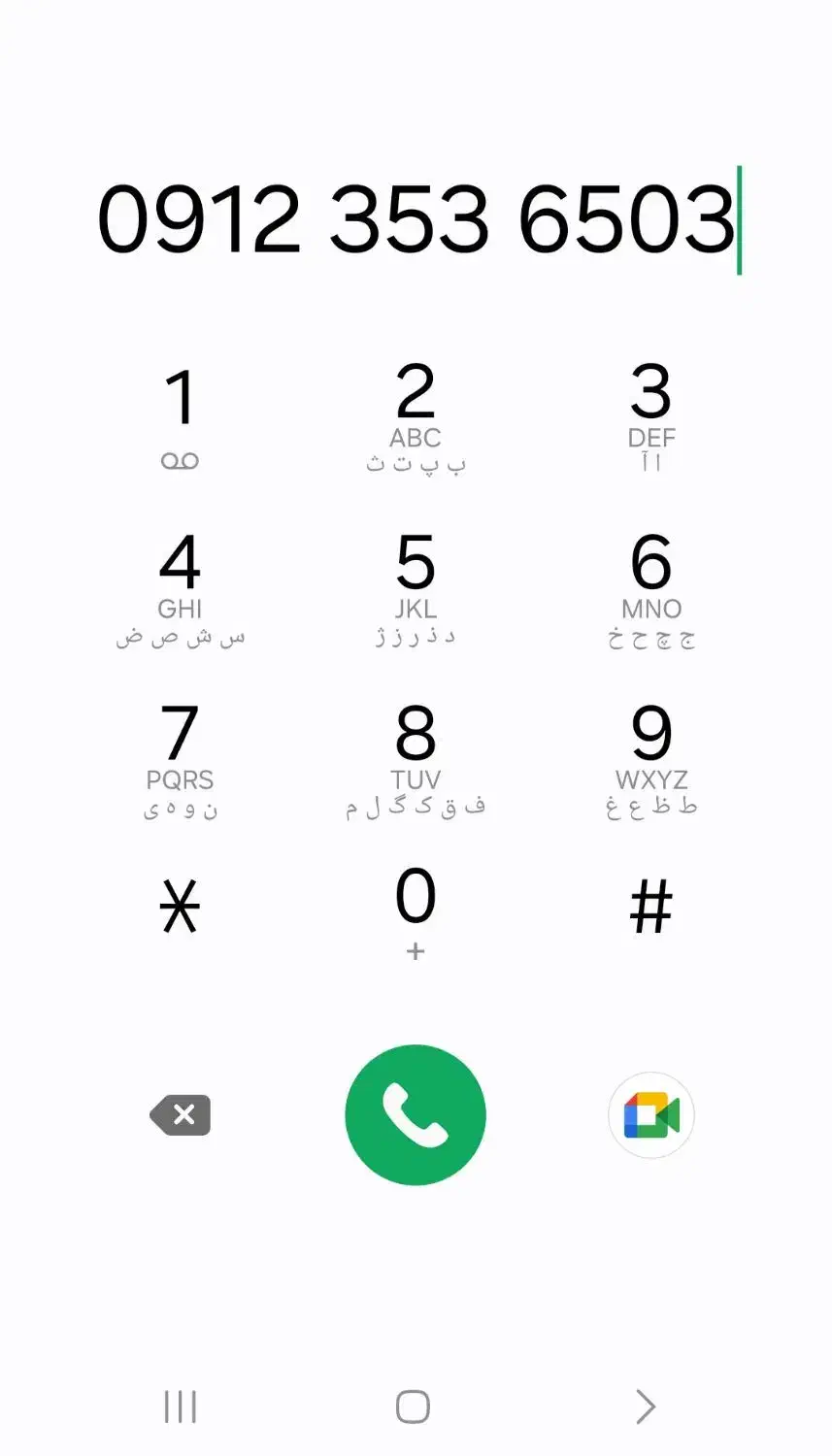Start a Google Meet video call
This screenshot has height=1456, width=832.
pos(651,1115)
